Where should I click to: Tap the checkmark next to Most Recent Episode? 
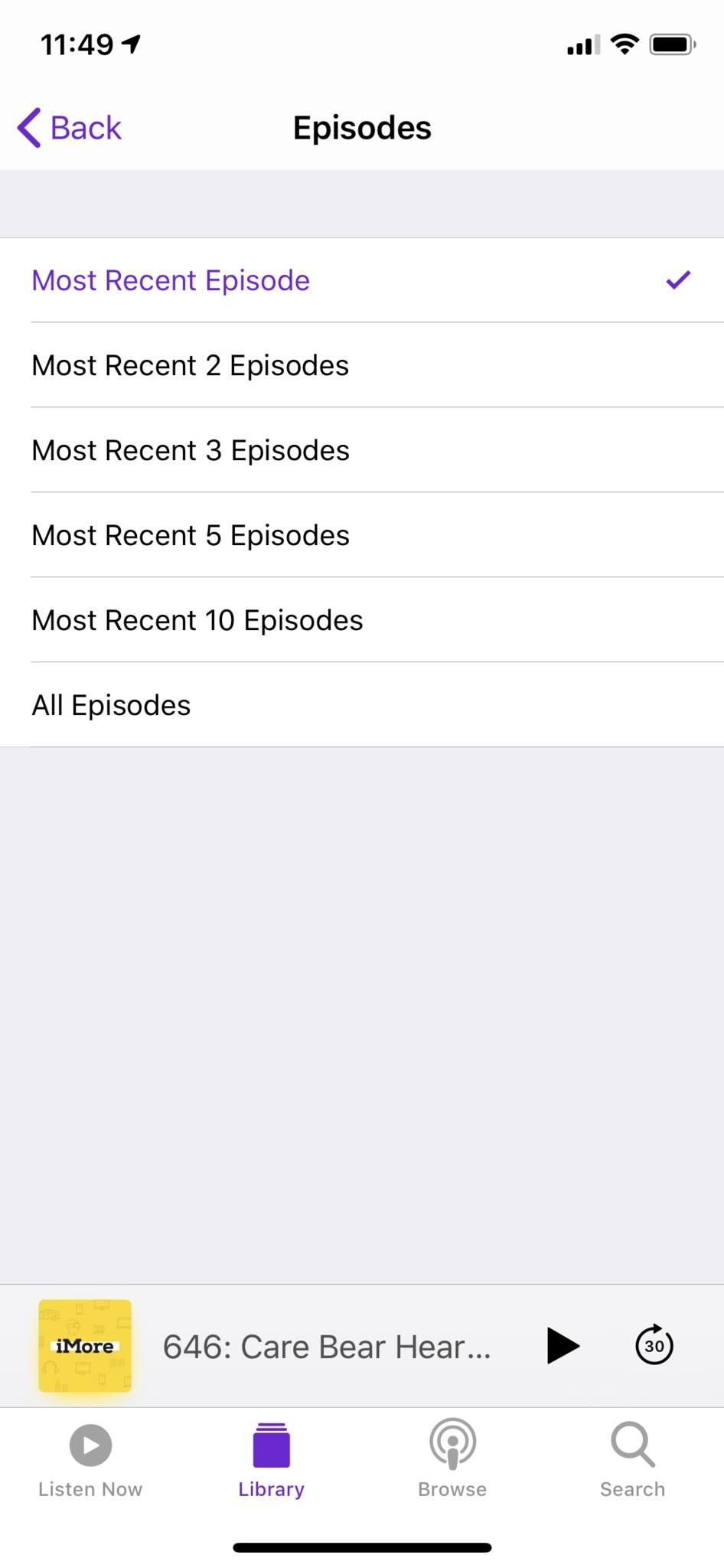[677, 280]
